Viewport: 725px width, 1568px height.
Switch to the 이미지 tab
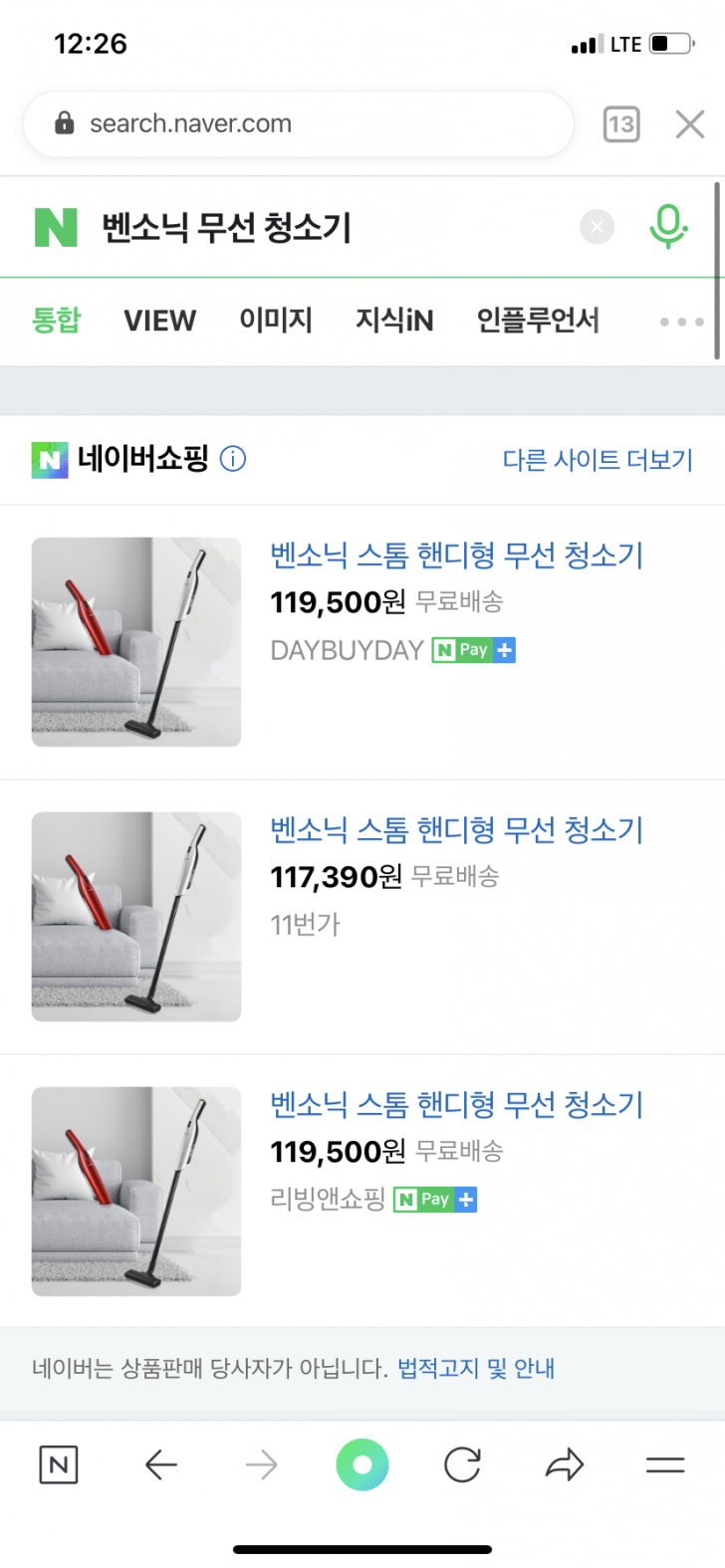pos(276,321)
